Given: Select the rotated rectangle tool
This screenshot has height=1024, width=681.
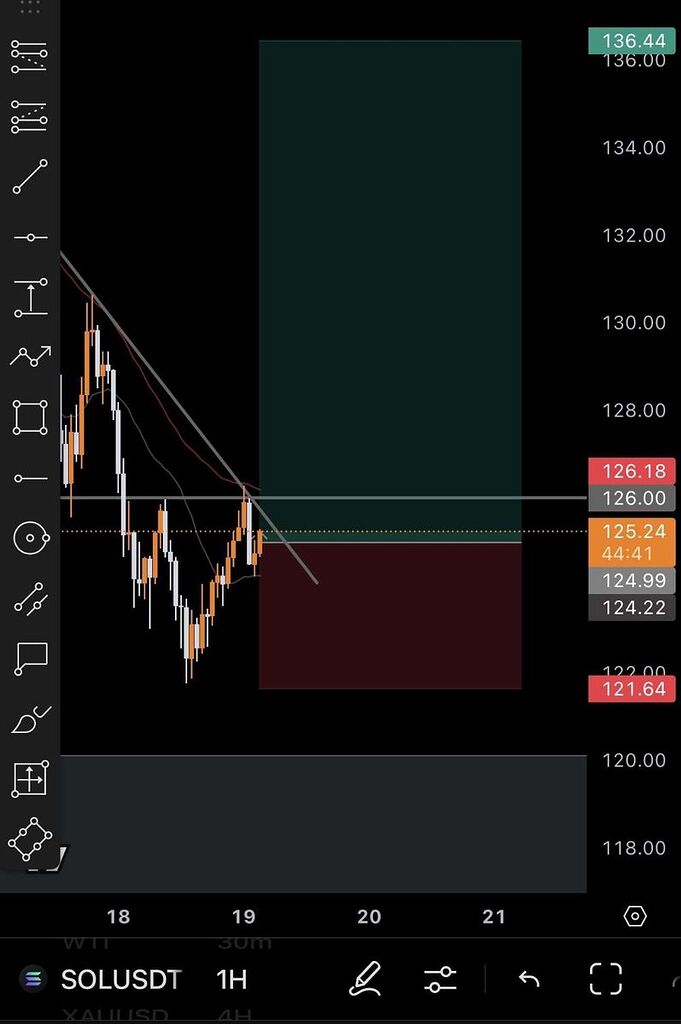Looking at the screenshot, I should tap(30, 838).
